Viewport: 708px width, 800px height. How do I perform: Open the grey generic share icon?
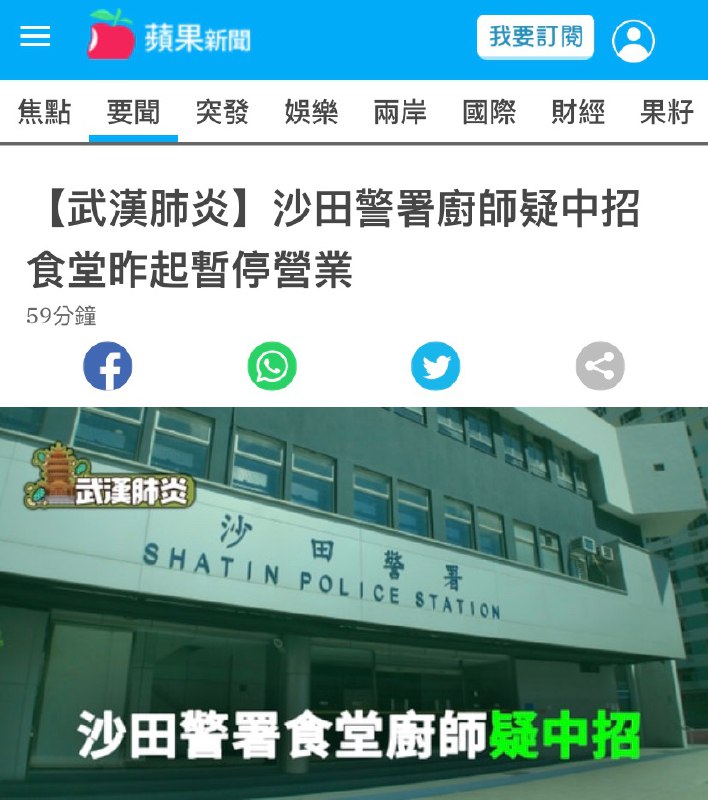point(600,366)
